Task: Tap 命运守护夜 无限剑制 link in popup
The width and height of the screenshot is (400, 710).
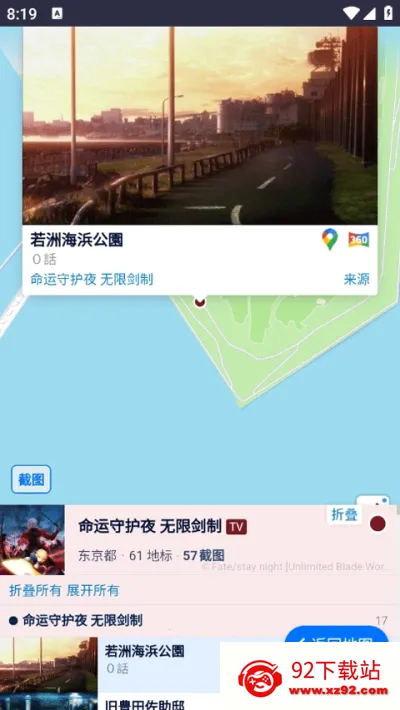Action: [92, 279]
